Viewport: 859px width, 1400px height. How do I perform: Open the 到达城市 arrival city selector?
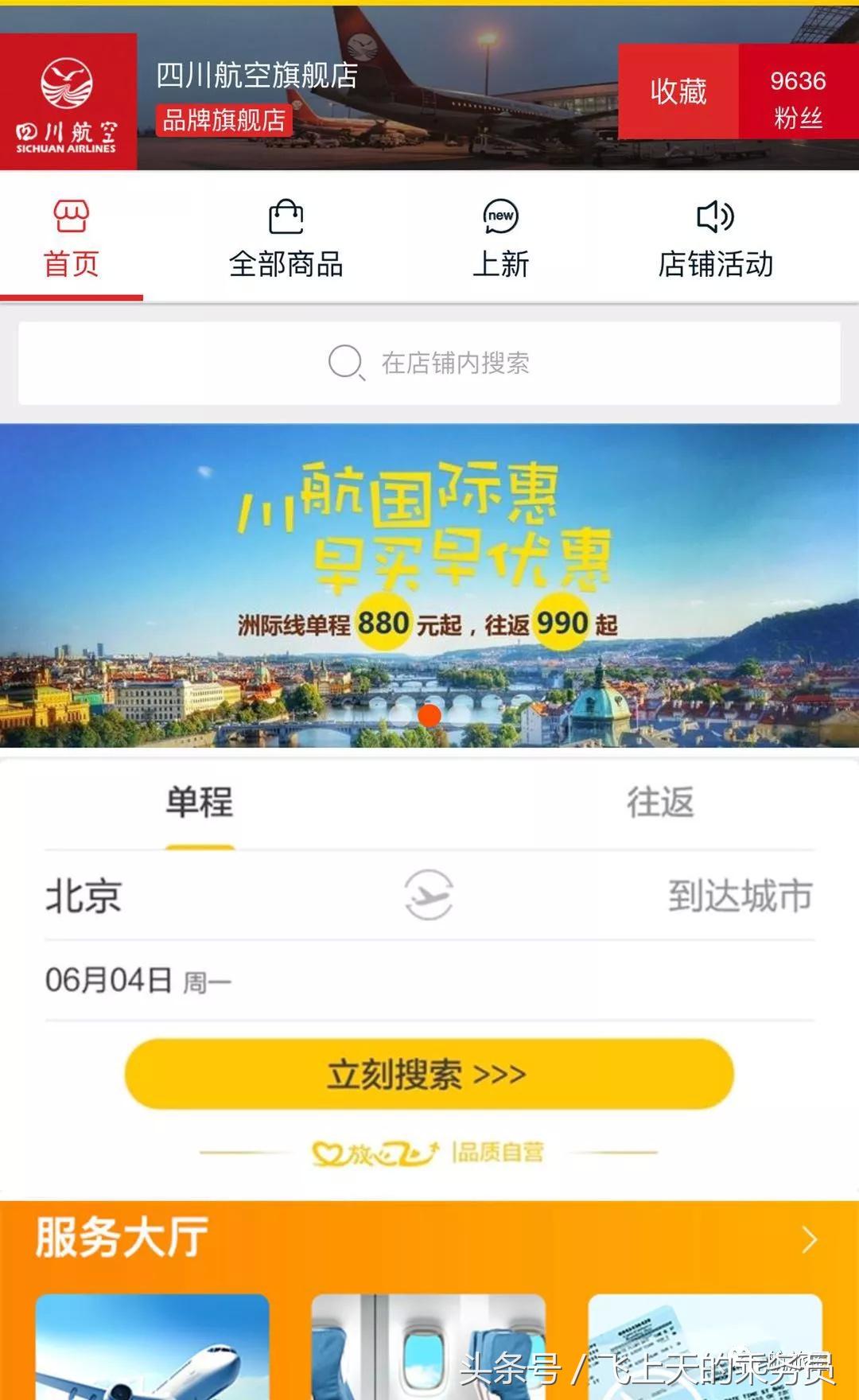pyautogui.click(x=741, y=895)
